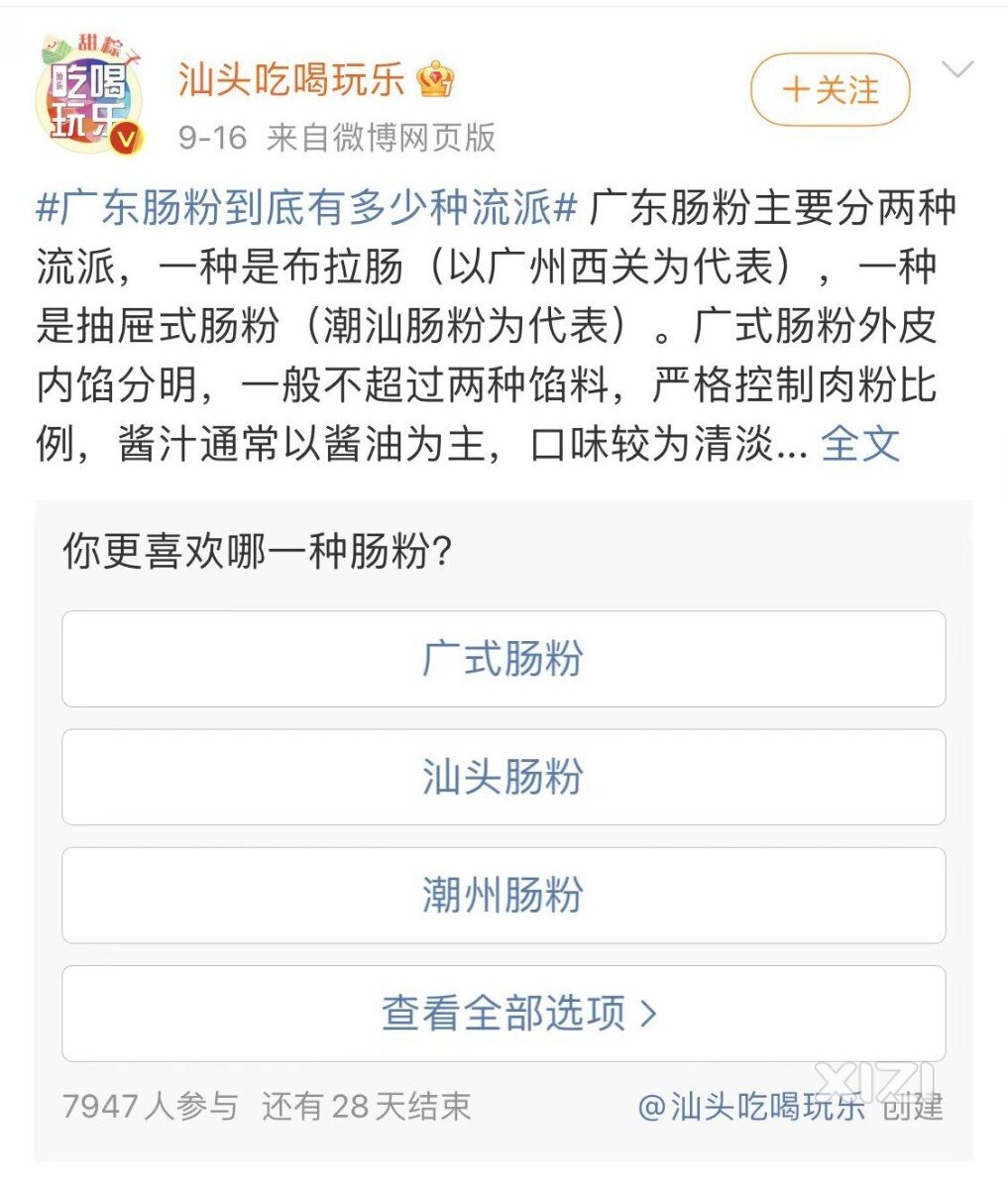1008x1189 pixels.
Task: Open the 汕头吃喝玩乐 username link
Action: pos(291,79)
